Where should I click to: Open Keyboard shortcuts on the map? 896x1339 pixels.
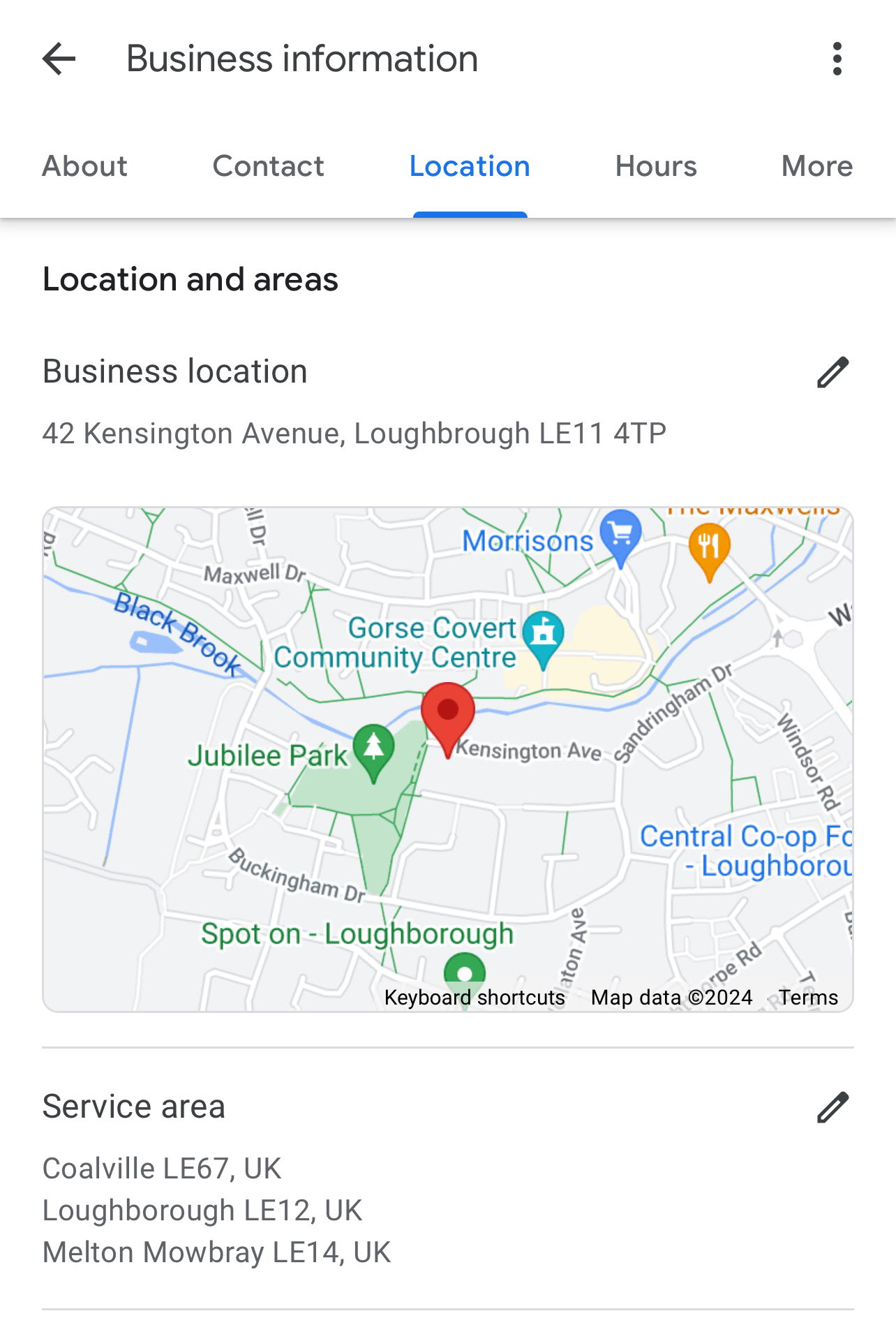pyautogui.click(x=475, y=998)
